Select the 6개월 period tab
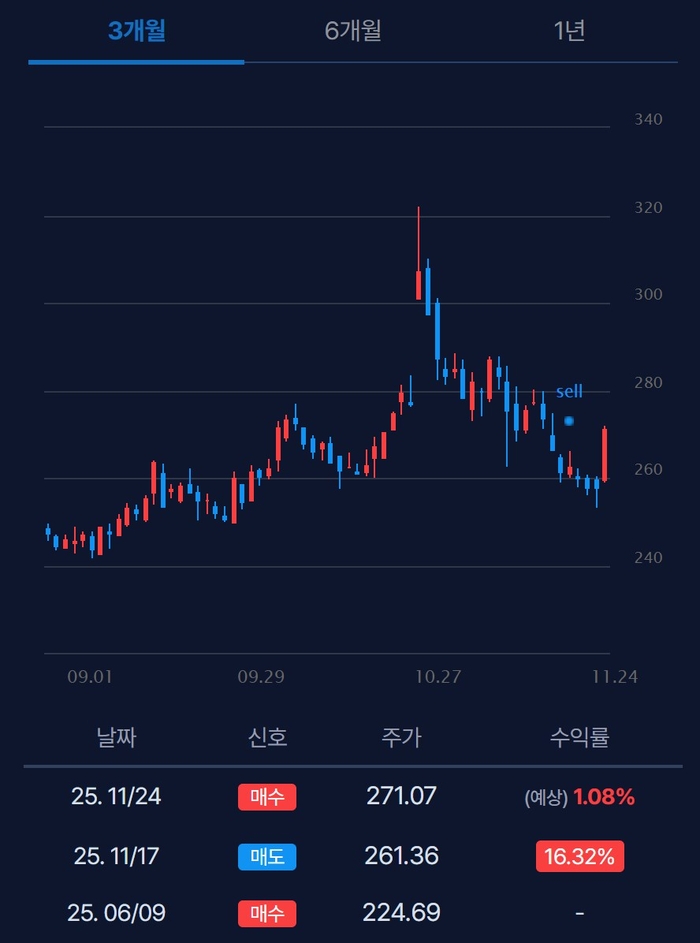The width and height of the screenshot is (700, 943). tap(353, 31)
